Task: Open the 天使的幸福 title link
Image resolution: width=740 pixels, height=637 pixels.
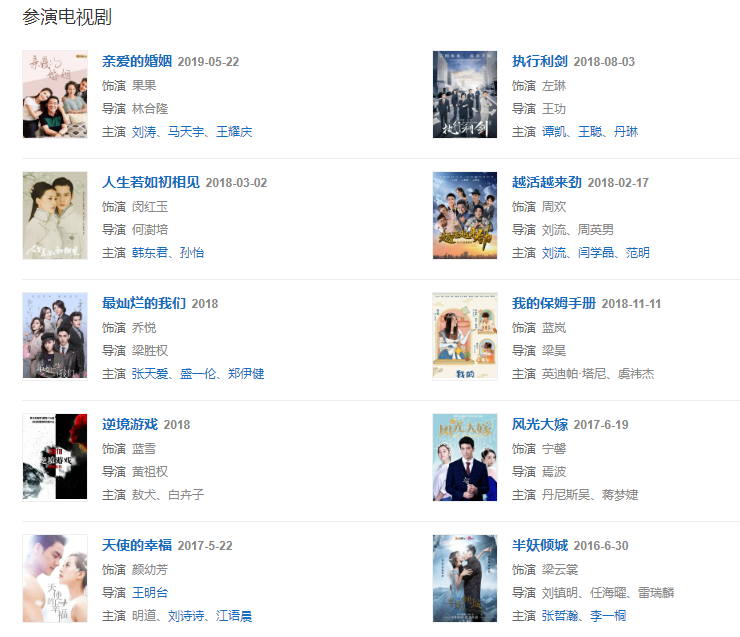Action: 136,546
